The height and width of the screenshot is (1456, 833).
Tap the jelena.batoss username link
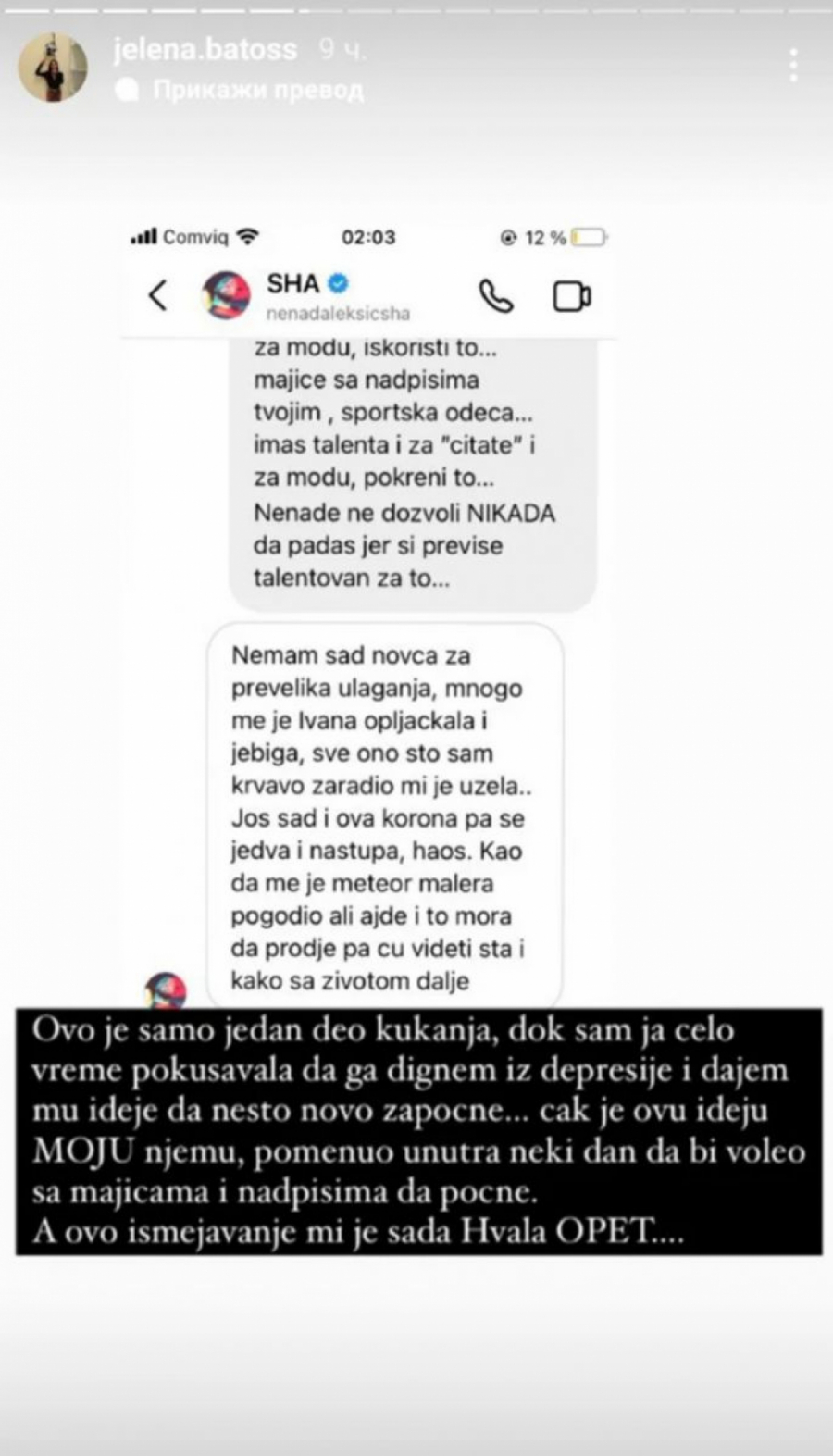point(205,52)
